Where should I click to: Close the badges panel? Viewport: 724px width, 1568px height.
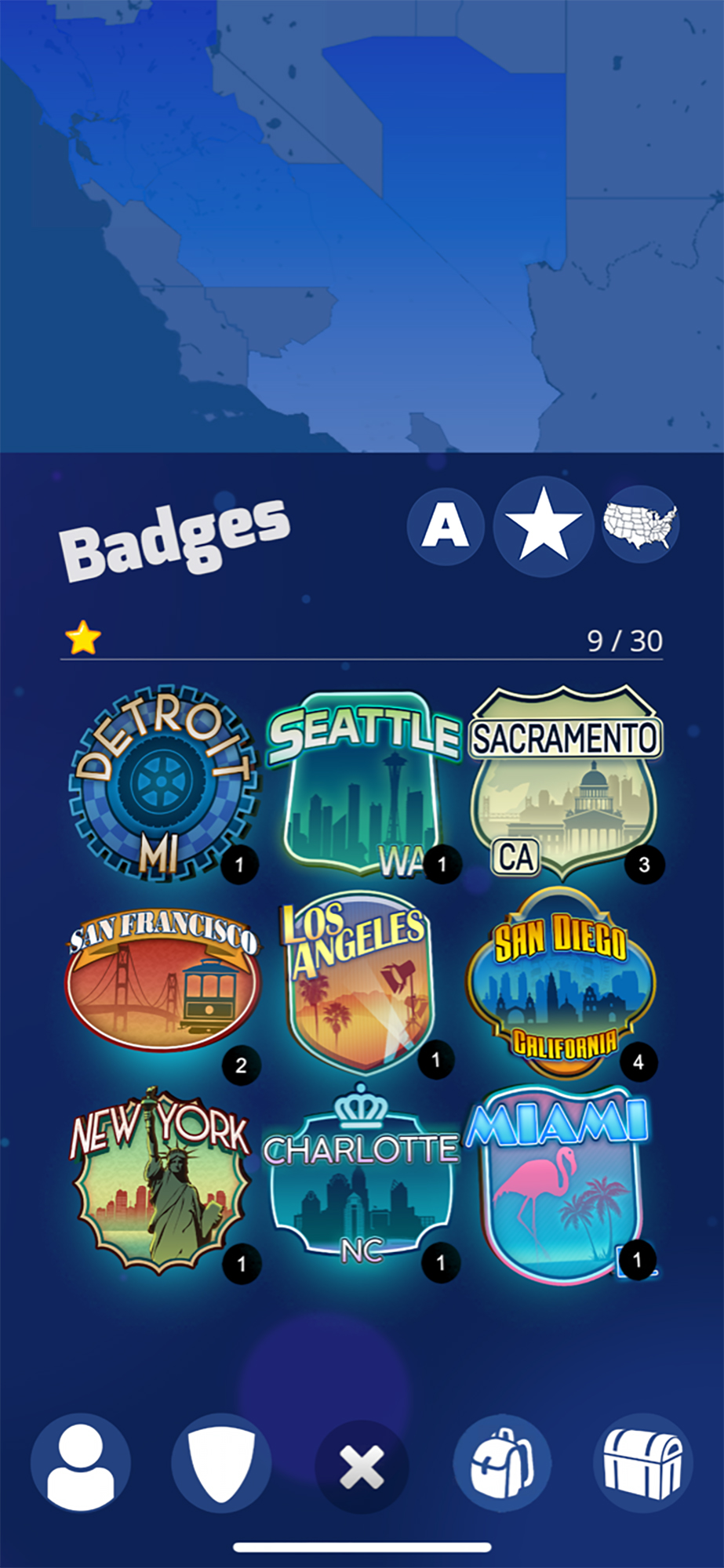[x=362, y=1467]
